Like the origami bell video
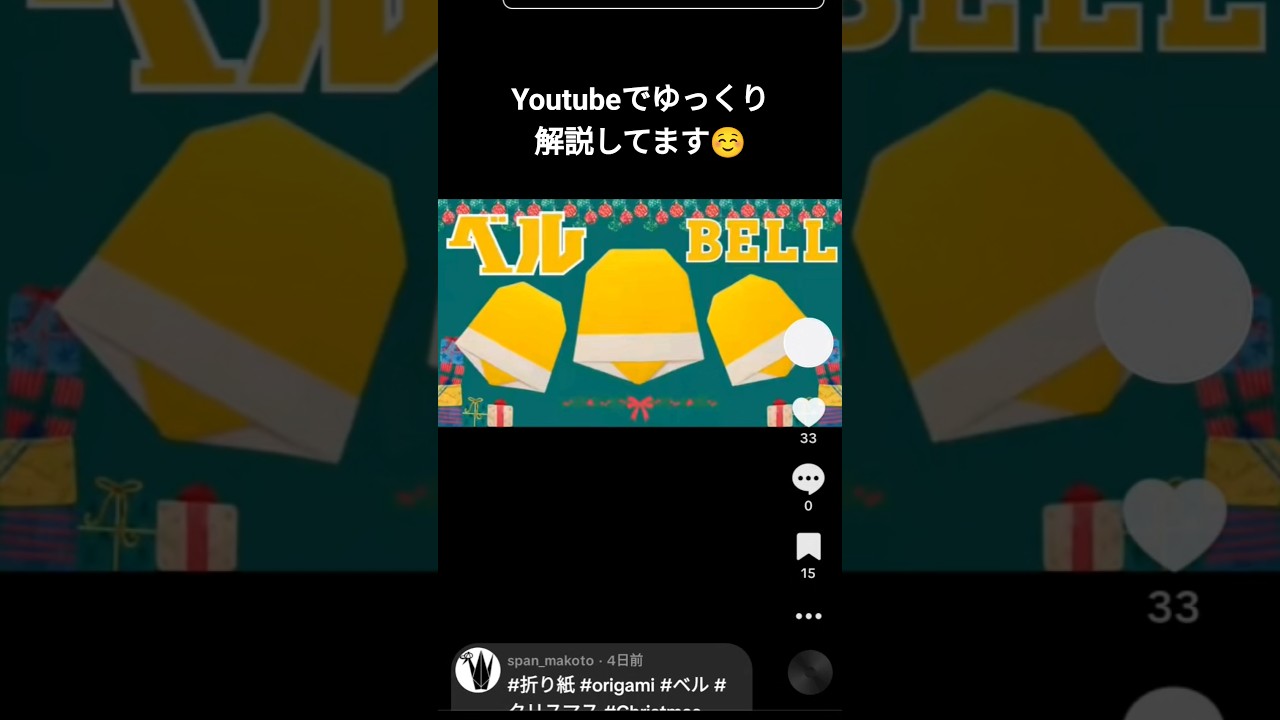Image resolution: width=1280 pixels, height=720 pixels. [808, 411]
